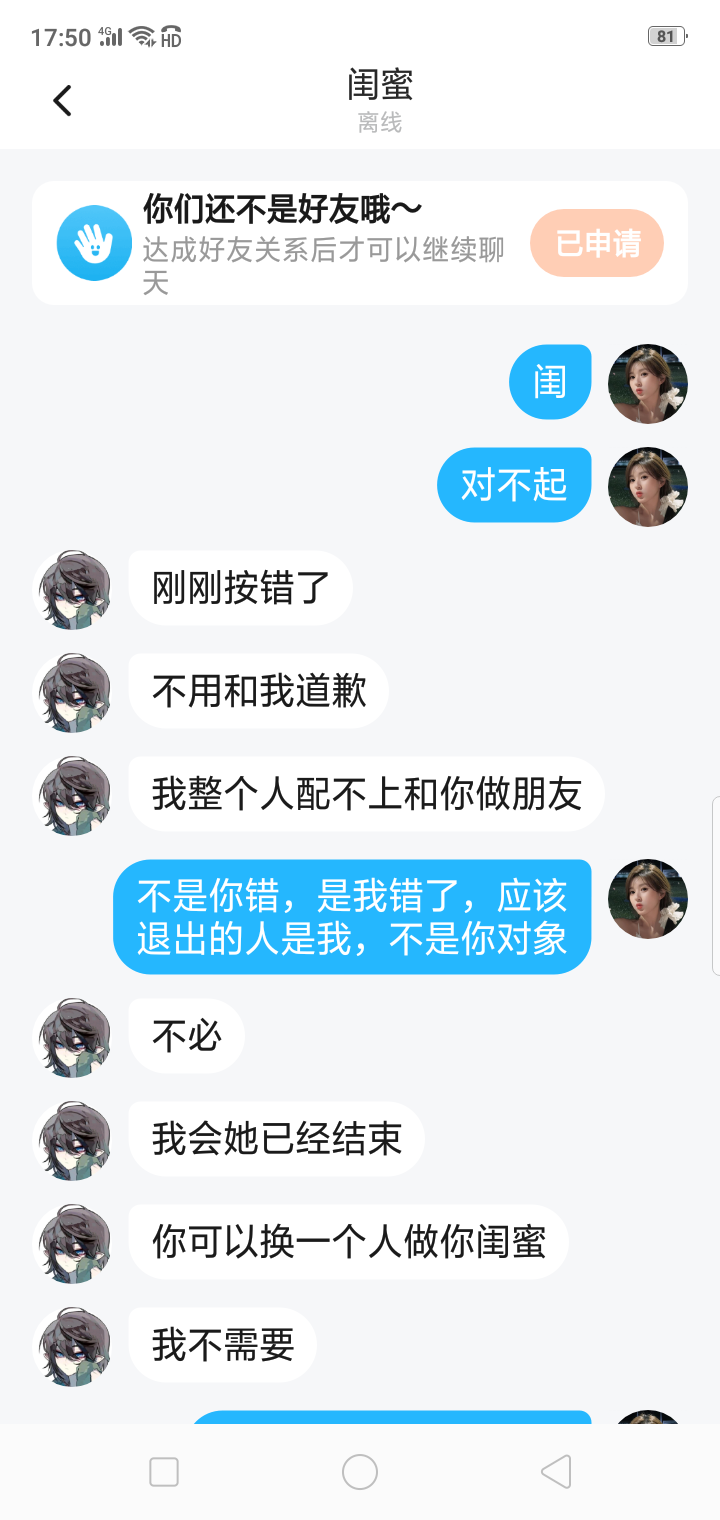Image resolution: width=720 pixels, height=1520 pixels.
Task: Tap the avatar beside 不用和我道歉
Action: click(x=72, y=693)
